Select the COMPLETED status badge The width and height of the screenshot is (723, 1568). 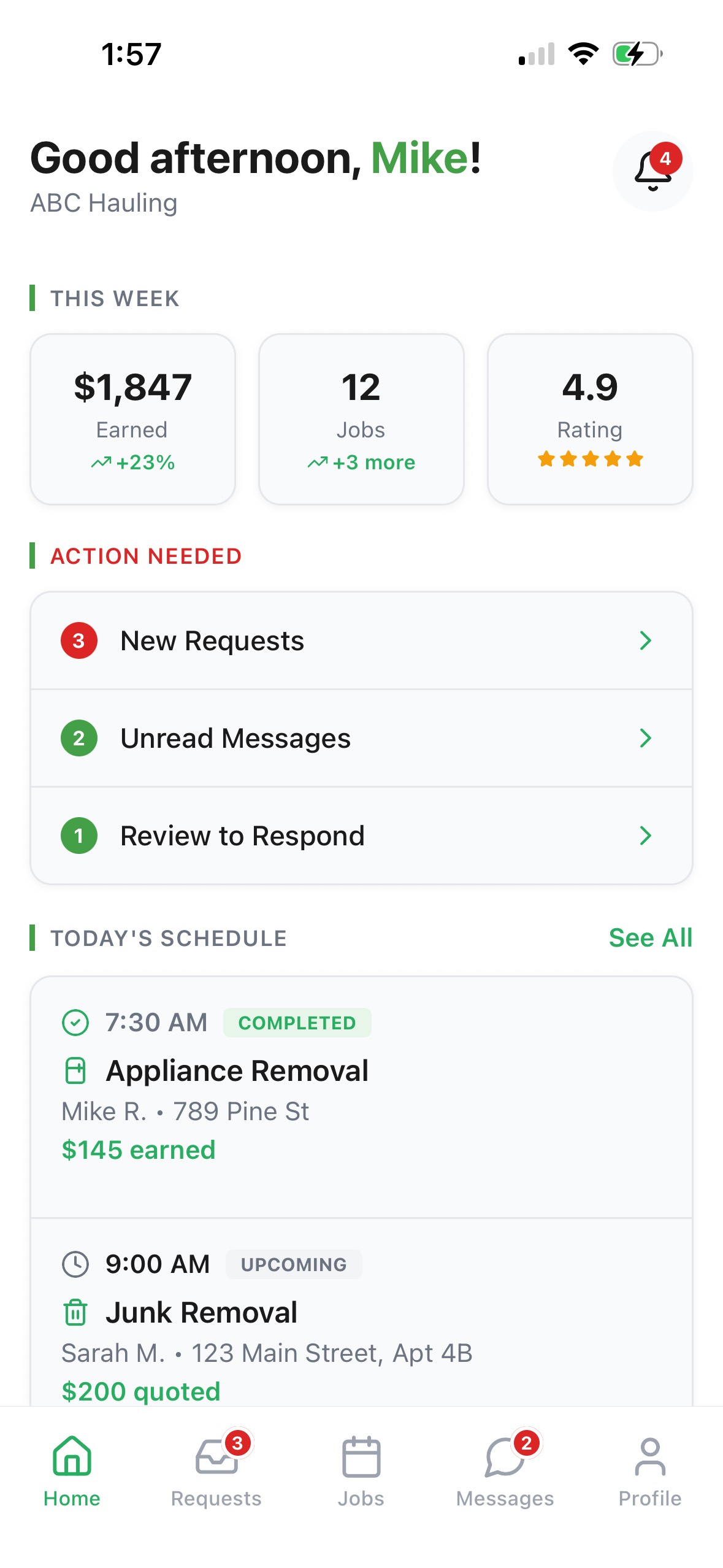(x=297, y=1022)
